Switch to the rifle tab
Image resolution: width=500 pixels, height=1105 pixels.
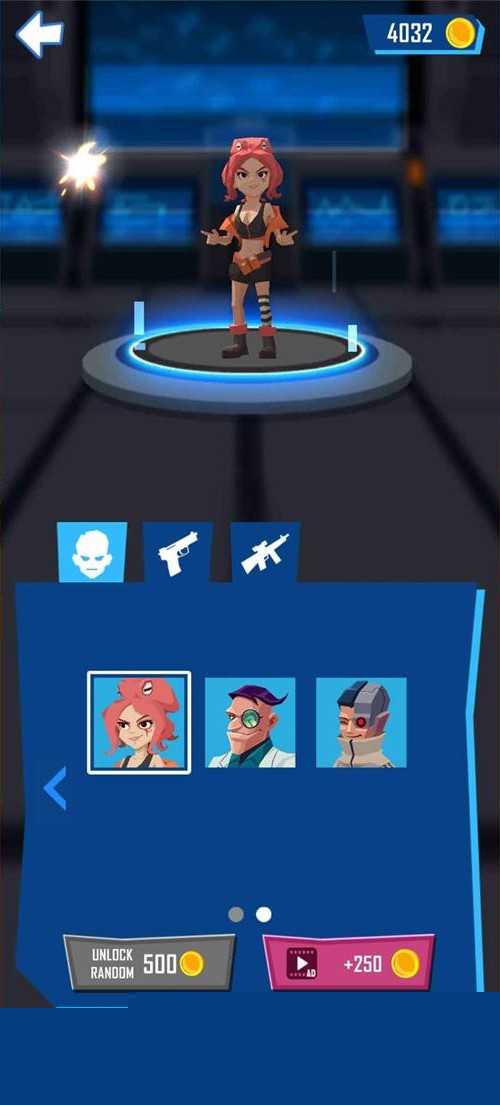(x=265, y=552)
